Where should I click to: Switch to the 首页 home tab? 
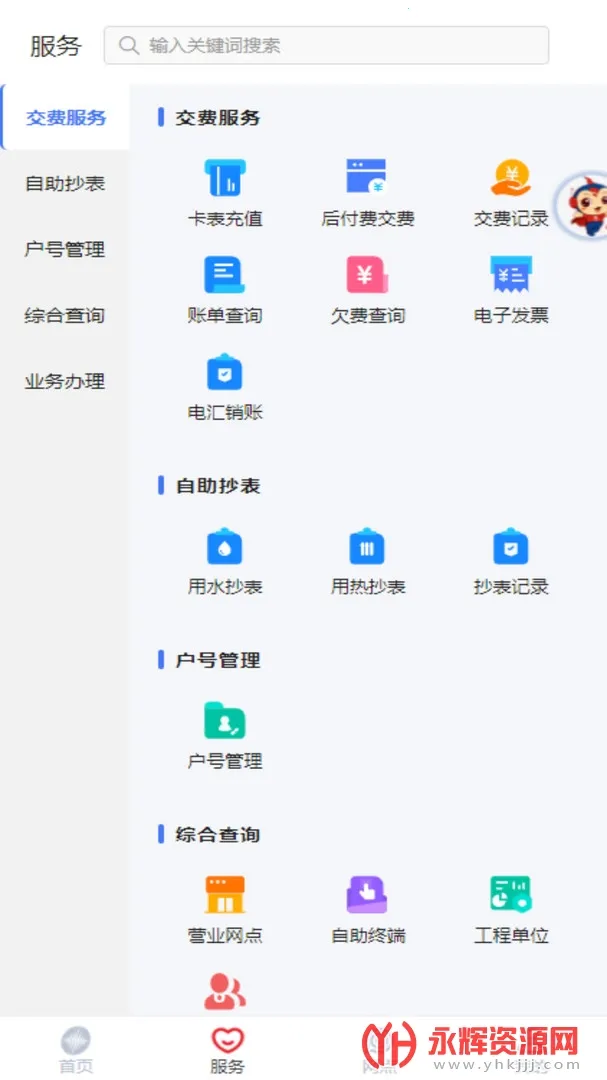click(x=76, y=1049)
